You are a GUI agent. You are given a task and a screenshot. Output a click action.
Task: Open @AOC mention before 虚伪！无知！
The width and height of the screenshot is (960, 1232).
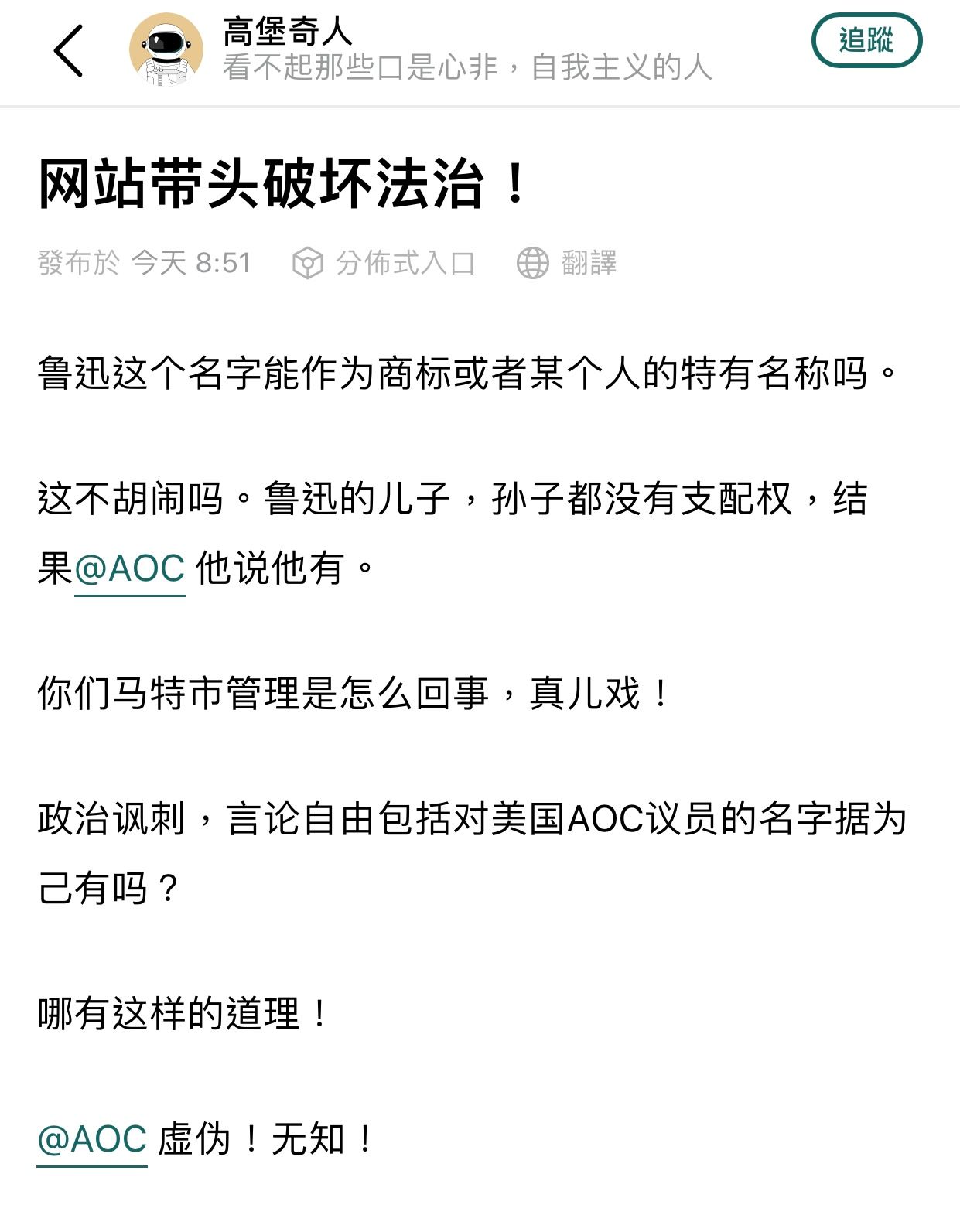coord(92,1139)
